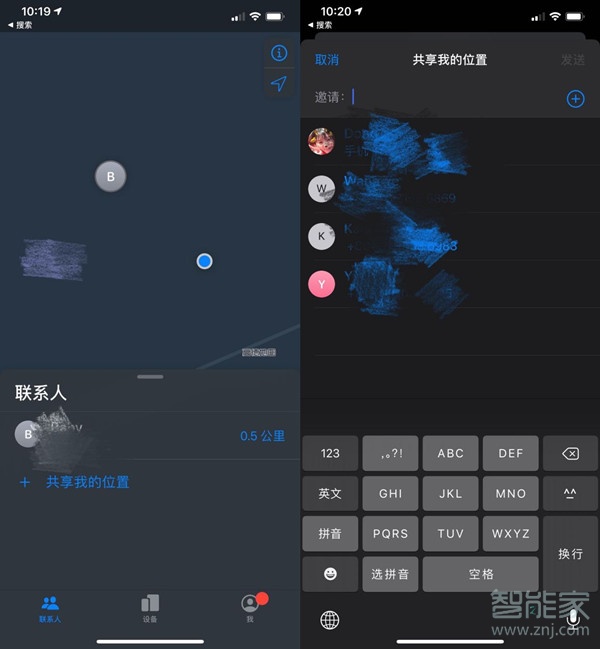This screenshot has width=600, height=649.
Task: Switch to the 我 tab
Action: pos(250,609)
